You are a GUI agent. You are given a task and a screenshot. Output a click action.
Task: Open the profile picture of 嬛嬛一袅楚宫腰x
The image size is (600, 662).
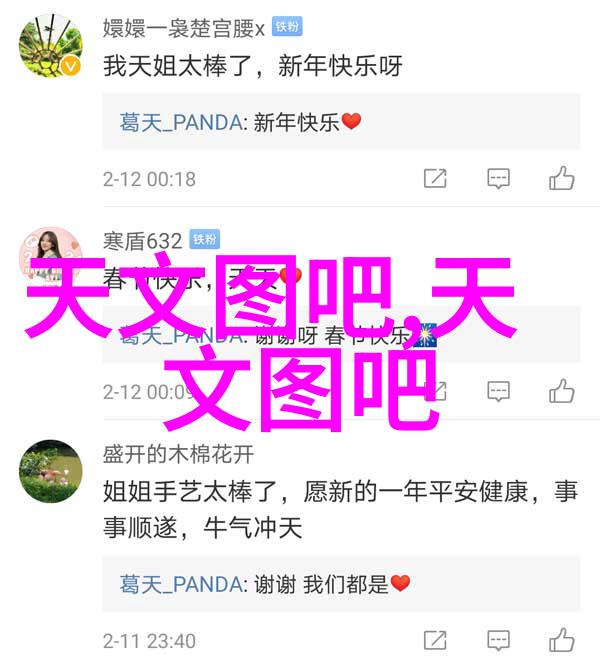click(50, 47)
